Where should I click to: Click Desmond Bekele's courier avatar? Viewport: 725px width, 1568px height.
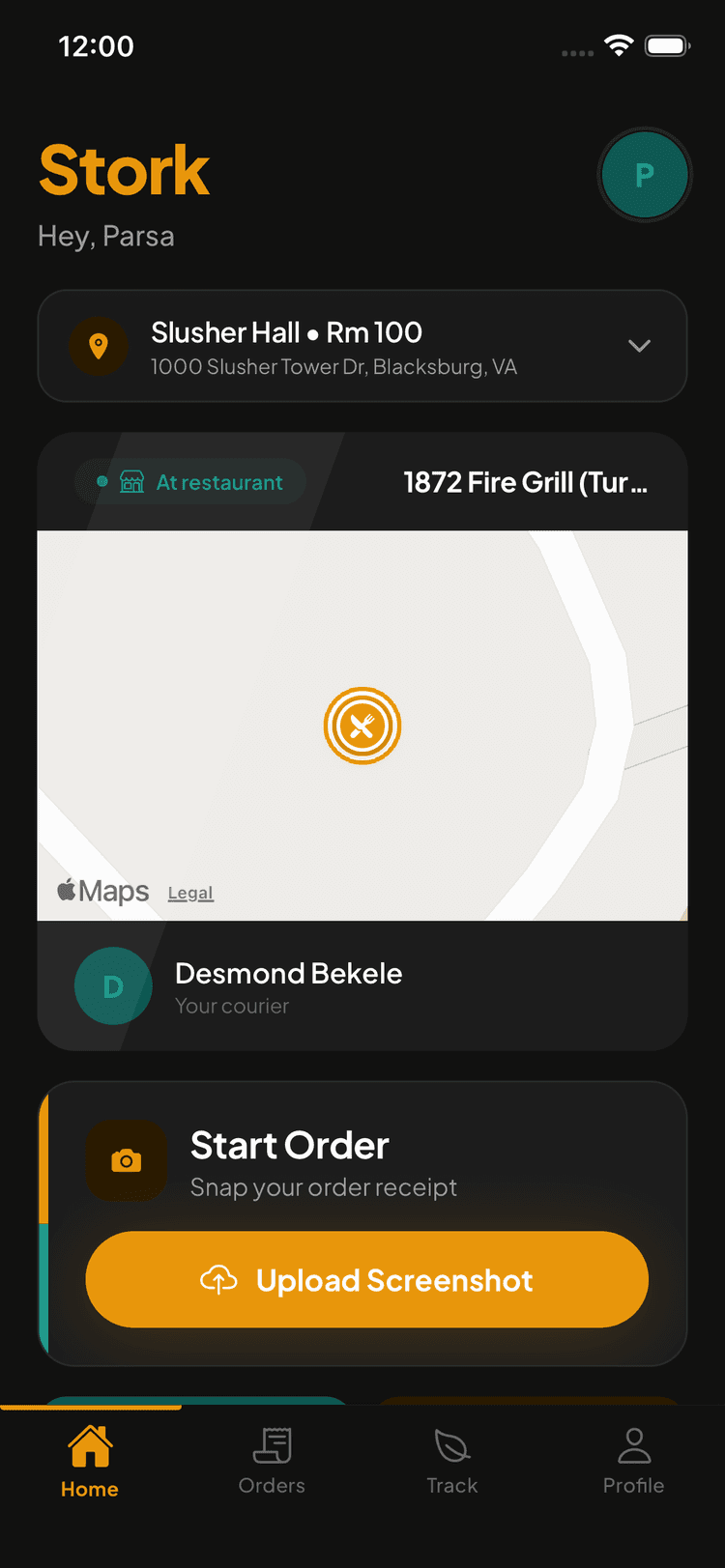[113, 986]
